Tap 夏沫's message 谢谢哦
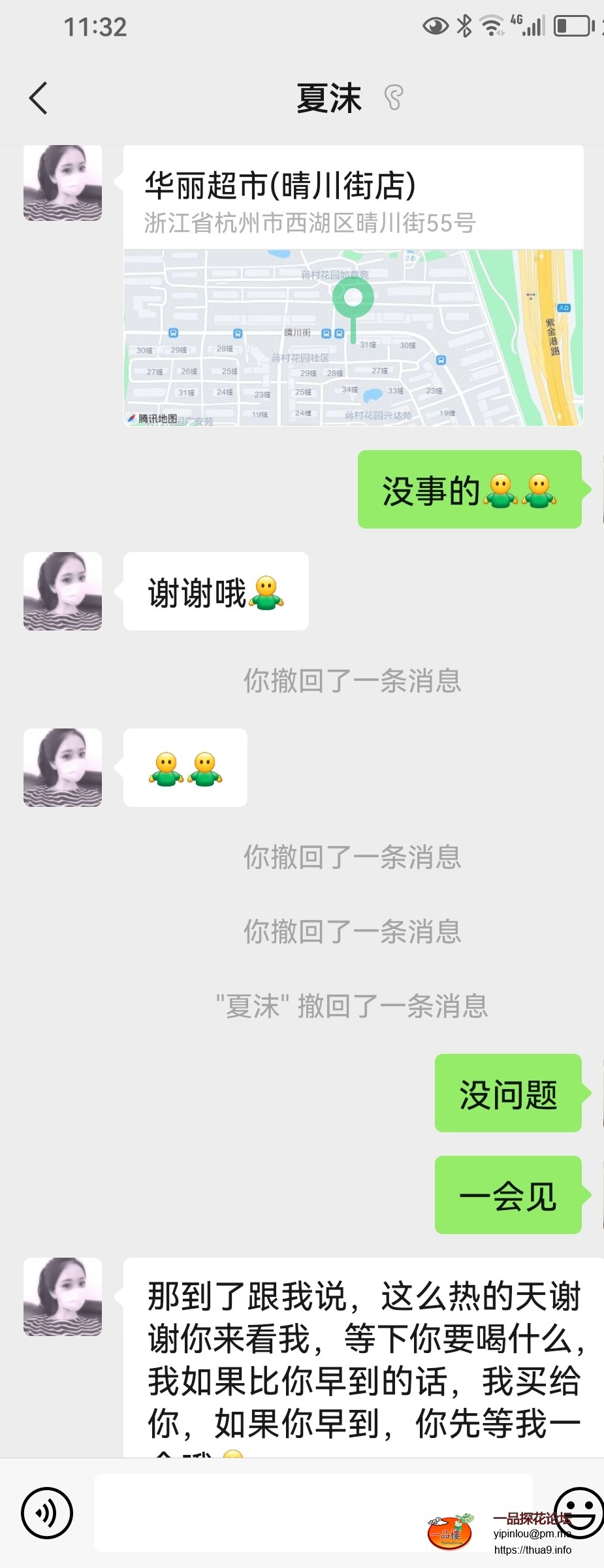 coord(214,591)
